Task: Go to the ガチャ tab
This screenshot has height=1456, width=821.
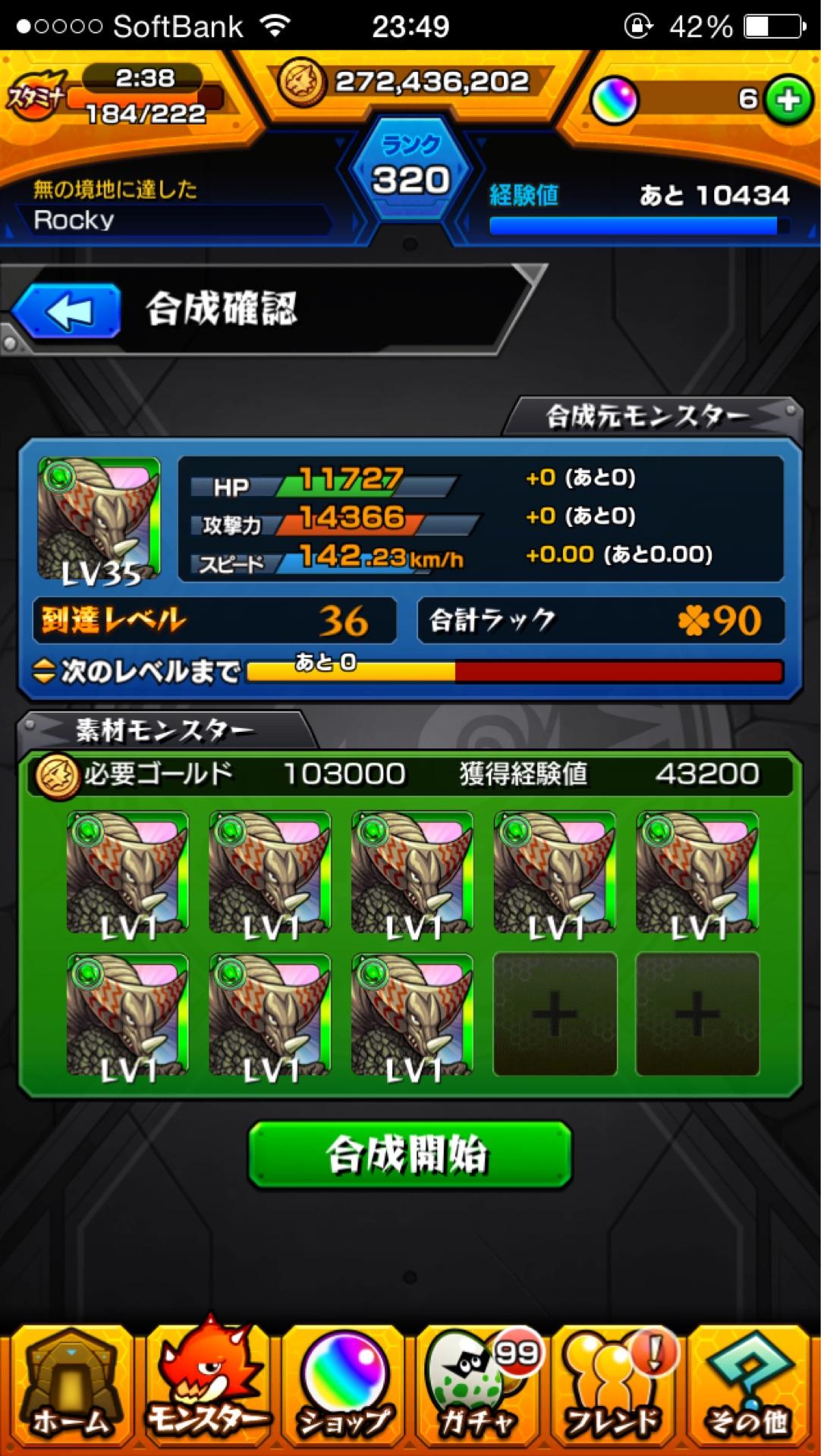Action: coord(478,1389)
